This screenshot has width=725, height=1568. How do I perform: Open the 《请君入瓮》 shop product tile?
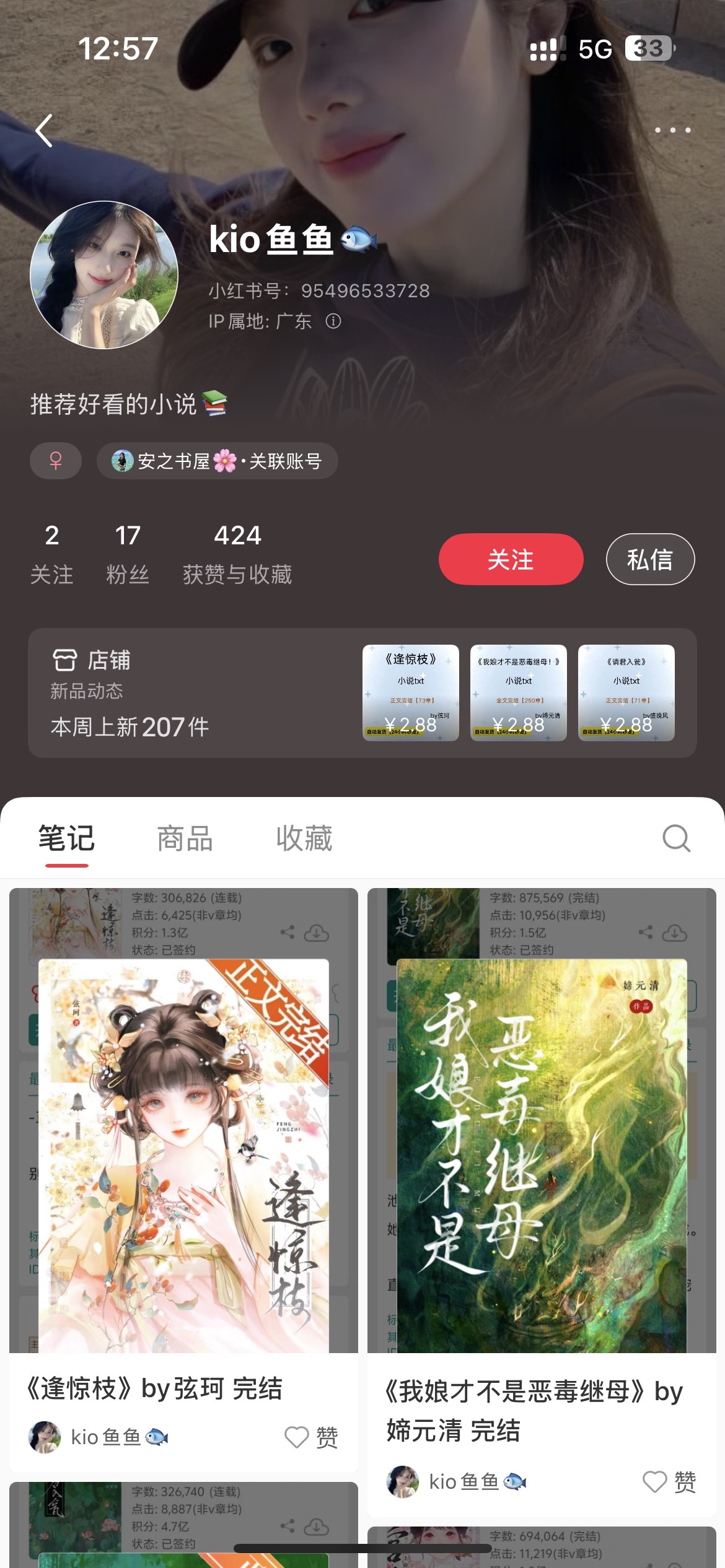(x=626, y=692)
